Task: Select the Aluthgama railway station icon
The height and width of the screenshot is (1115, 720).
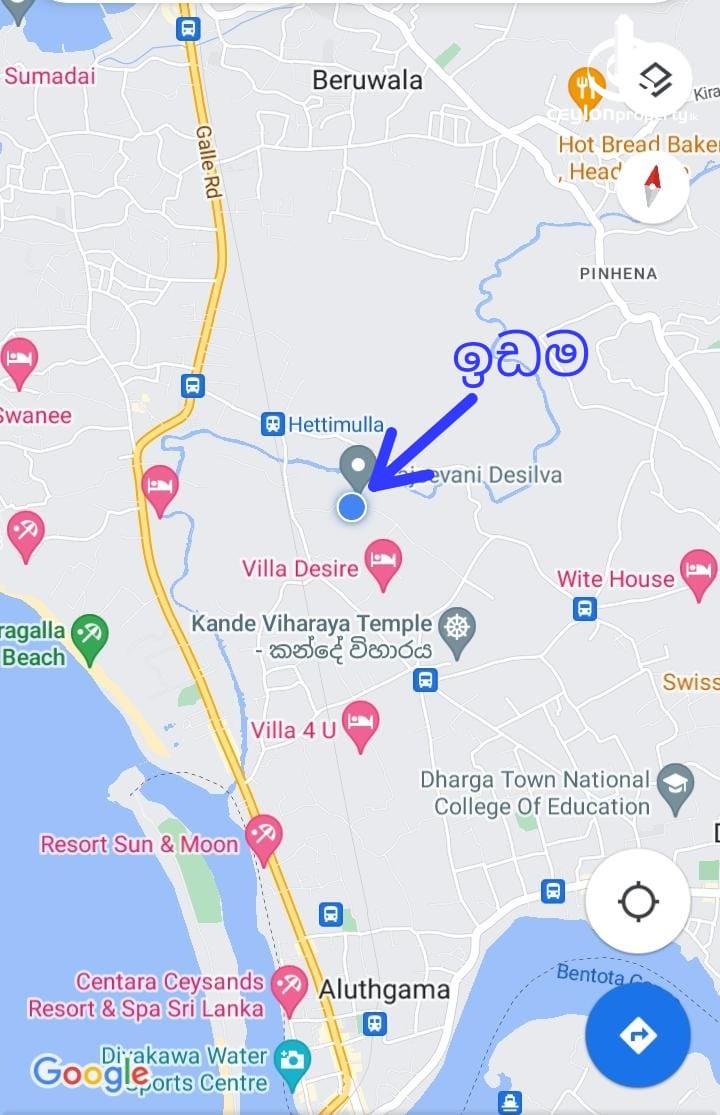Action: [x=374, y=1023]
